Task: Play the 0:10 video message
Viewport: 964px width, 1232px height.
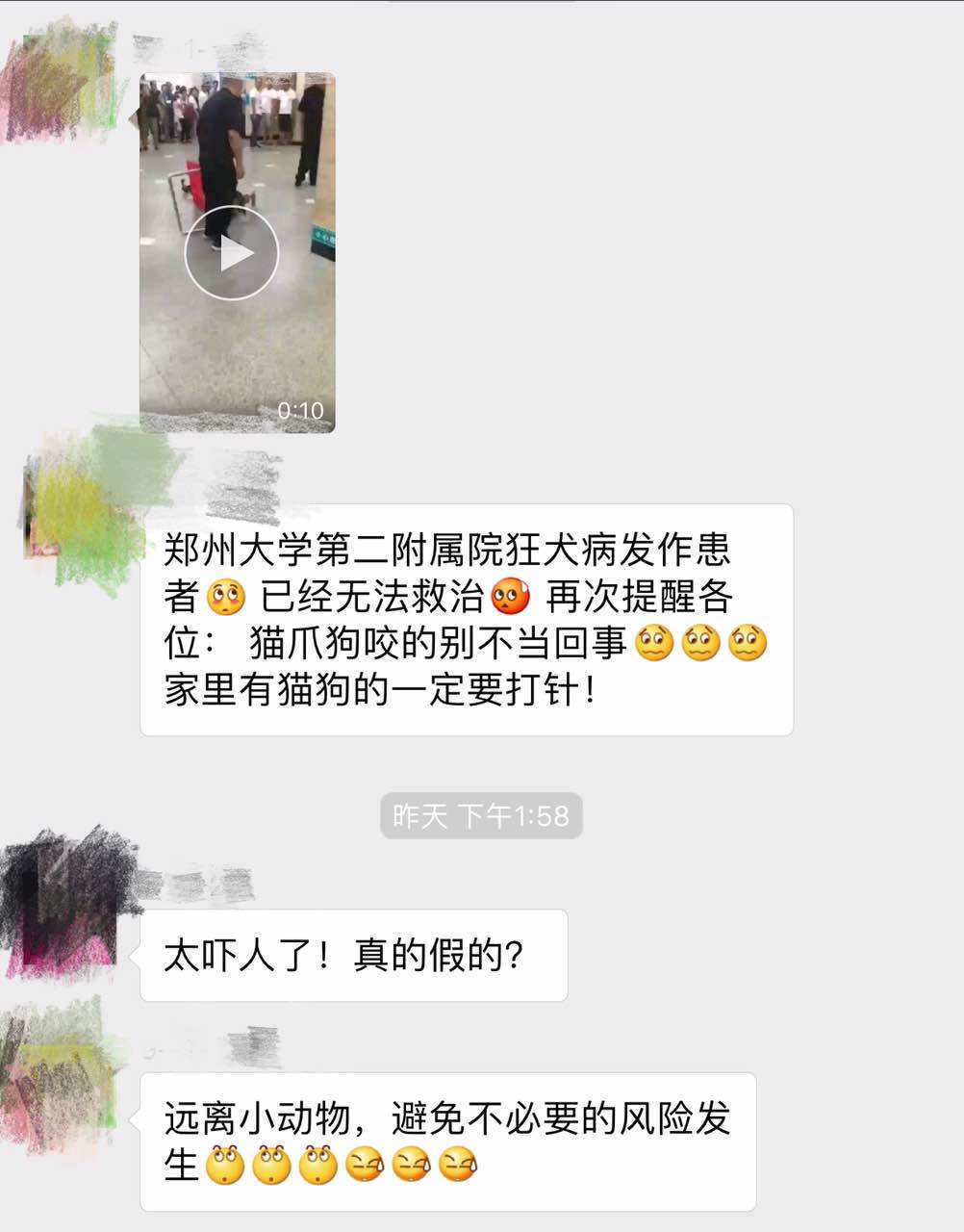Action: [232, 254]
